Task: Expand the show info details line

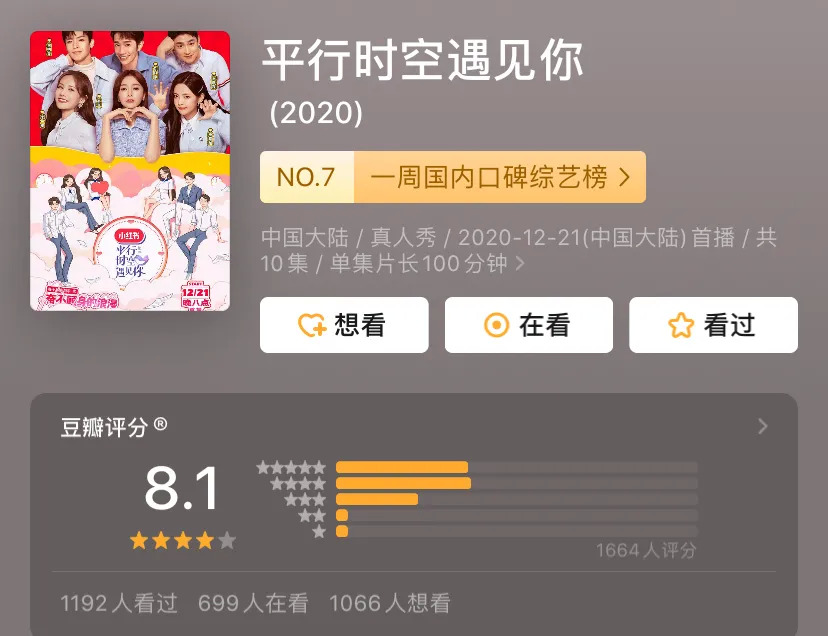Action: [519, 264]
